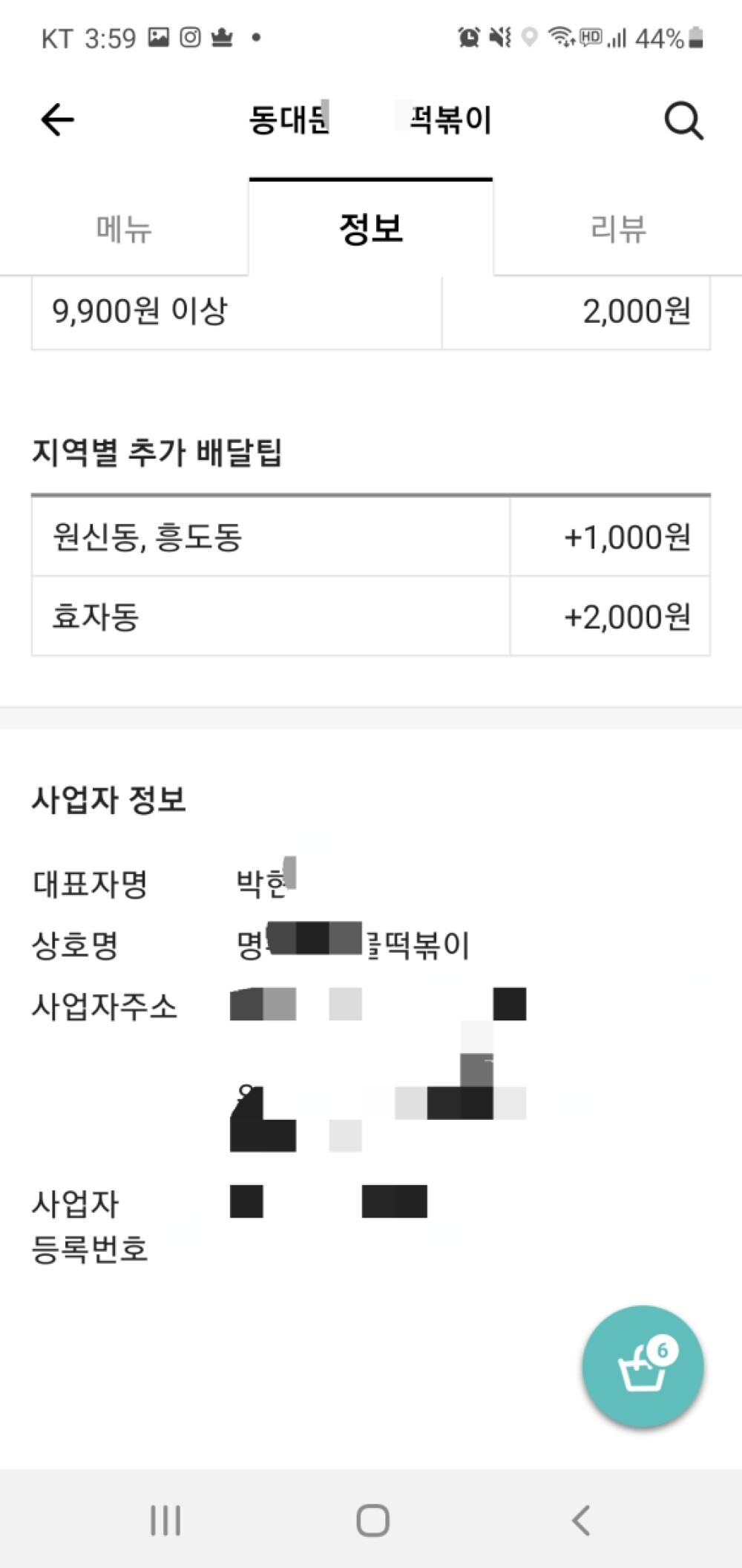Open the search magnifier icon

click(683, 121)
